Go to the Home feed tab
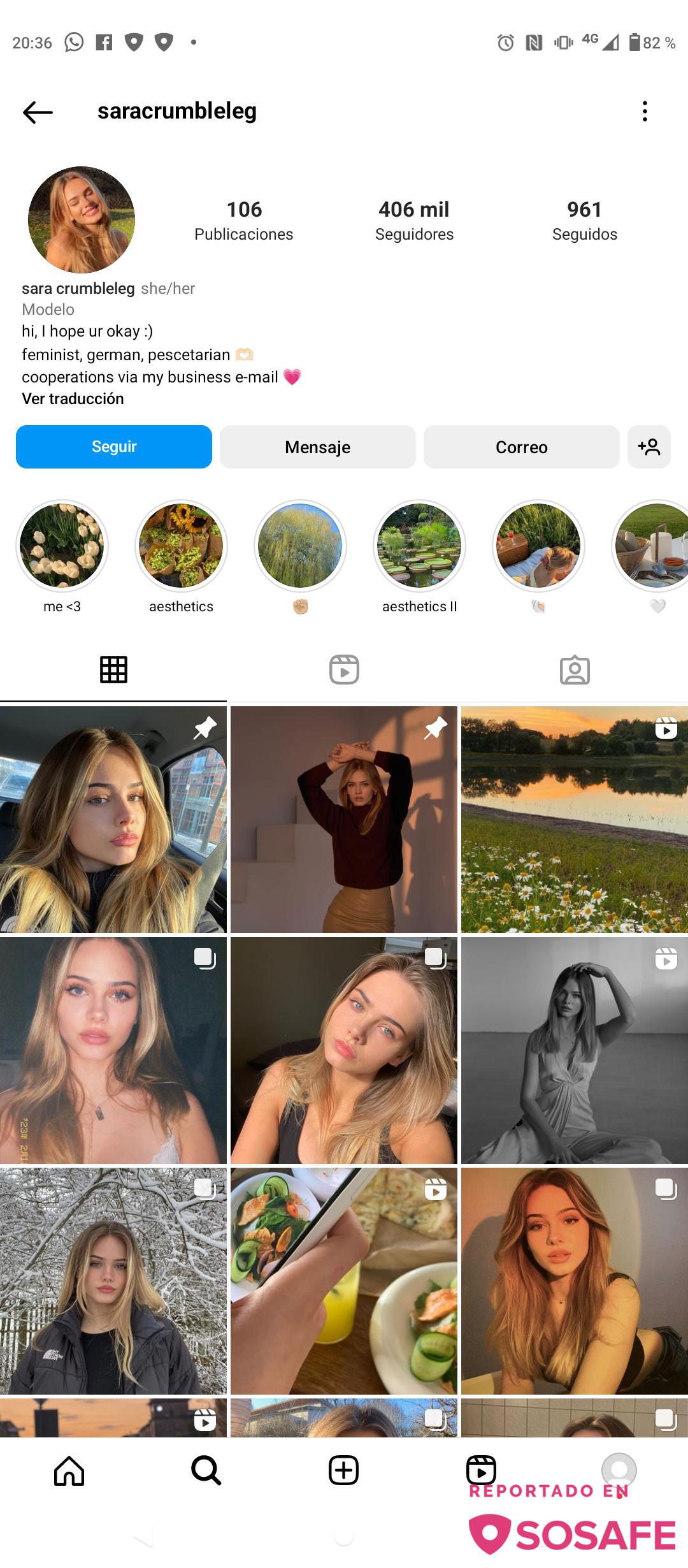This screenshot has height=1568, width=688. click(69, 1471)
